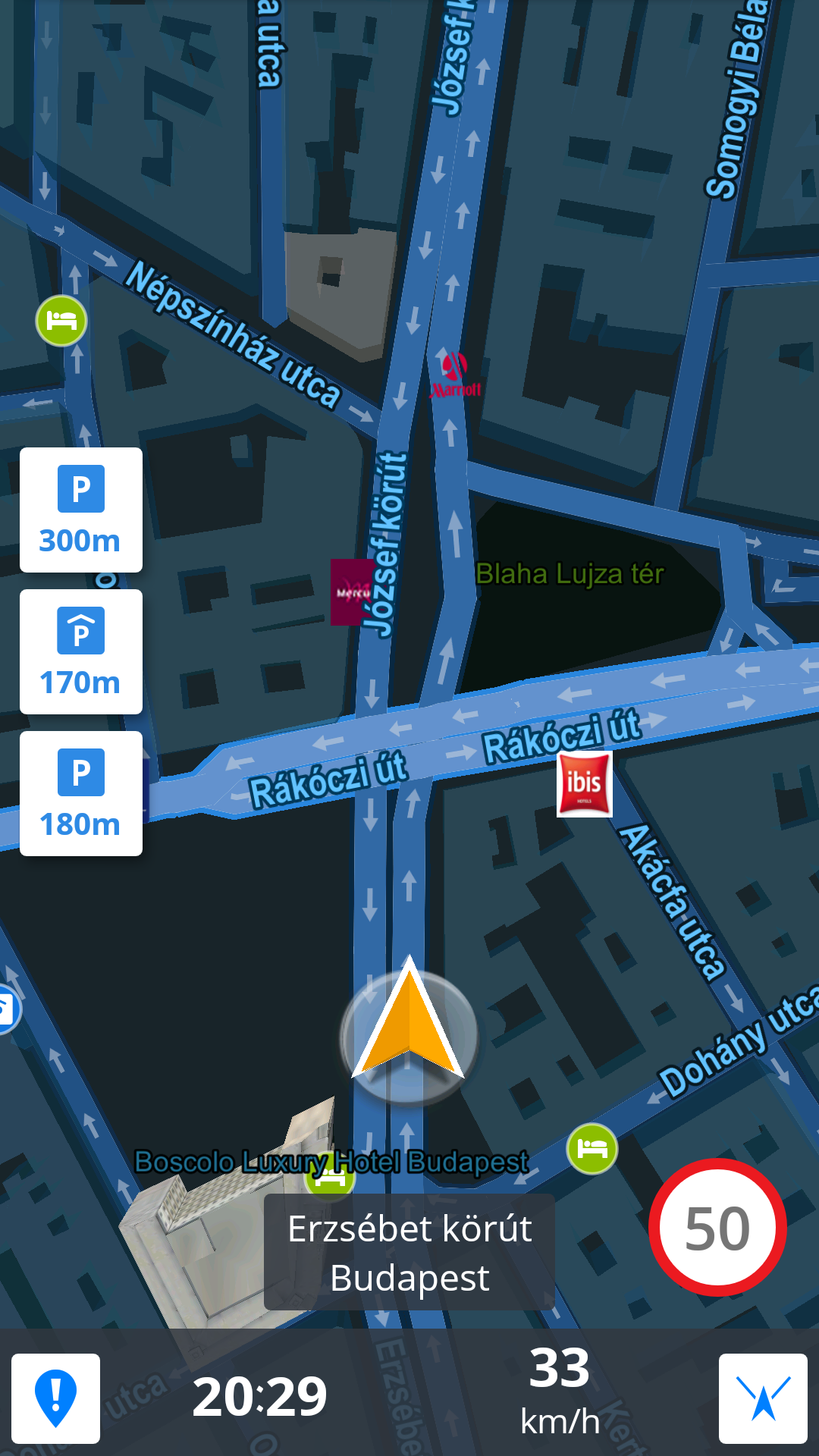This screenshot has height=1456, width=819.
Task: Select the covered parking 170m away
Action: (x=80, y=651)
